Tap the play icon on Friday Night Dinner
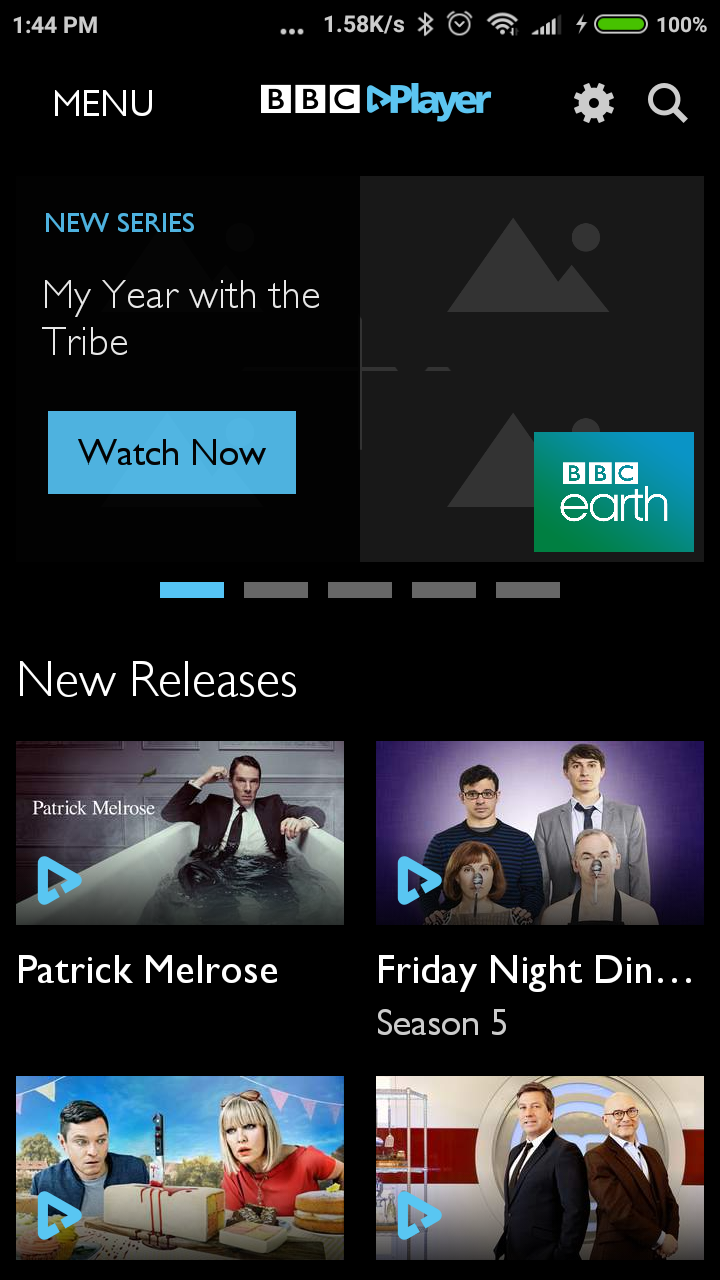This screenshot has width=720, height=1280. click(417, 879)
